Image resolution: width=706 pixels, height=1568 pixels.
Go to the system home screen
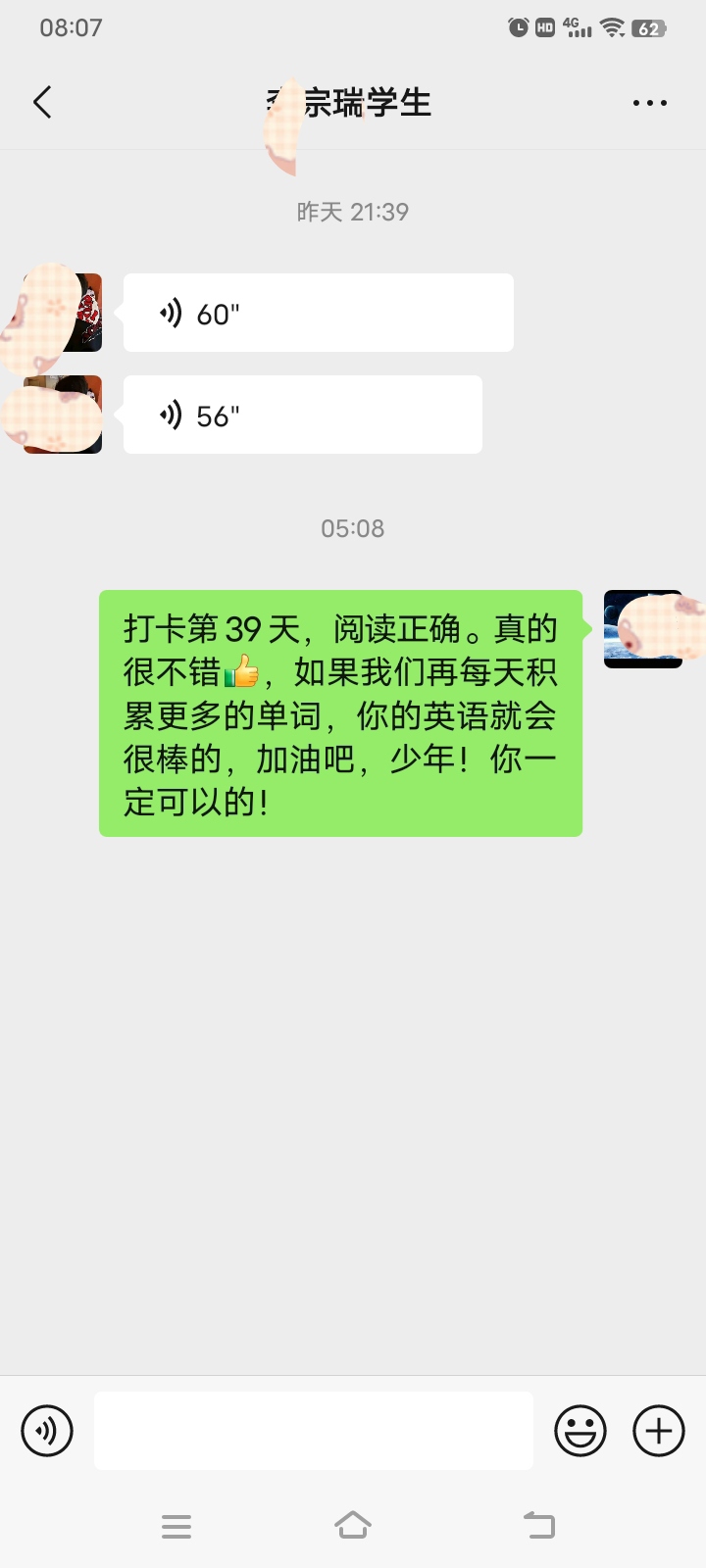coord(353,1526)
